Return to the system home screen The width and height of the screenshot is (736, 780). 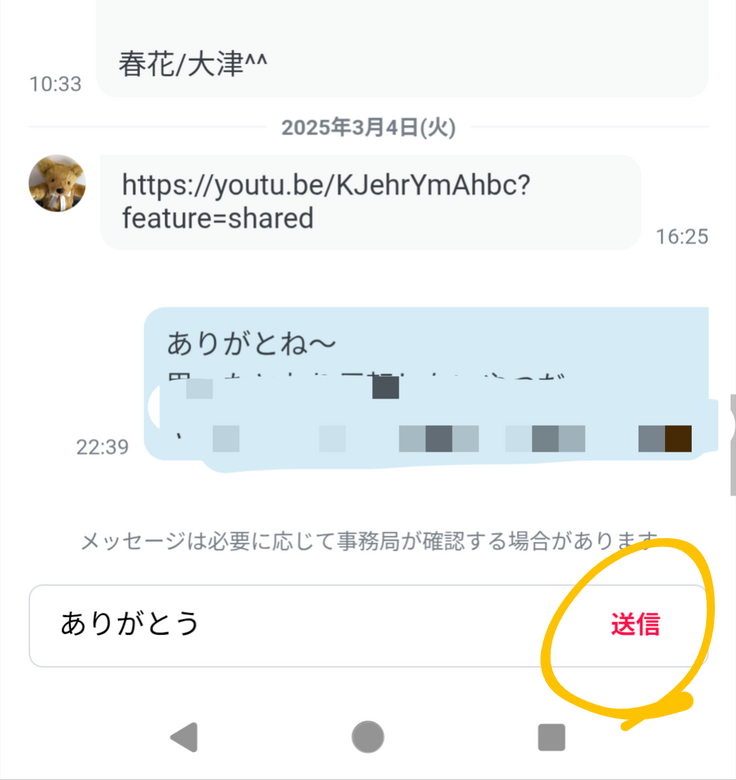[x=368, y=737]
